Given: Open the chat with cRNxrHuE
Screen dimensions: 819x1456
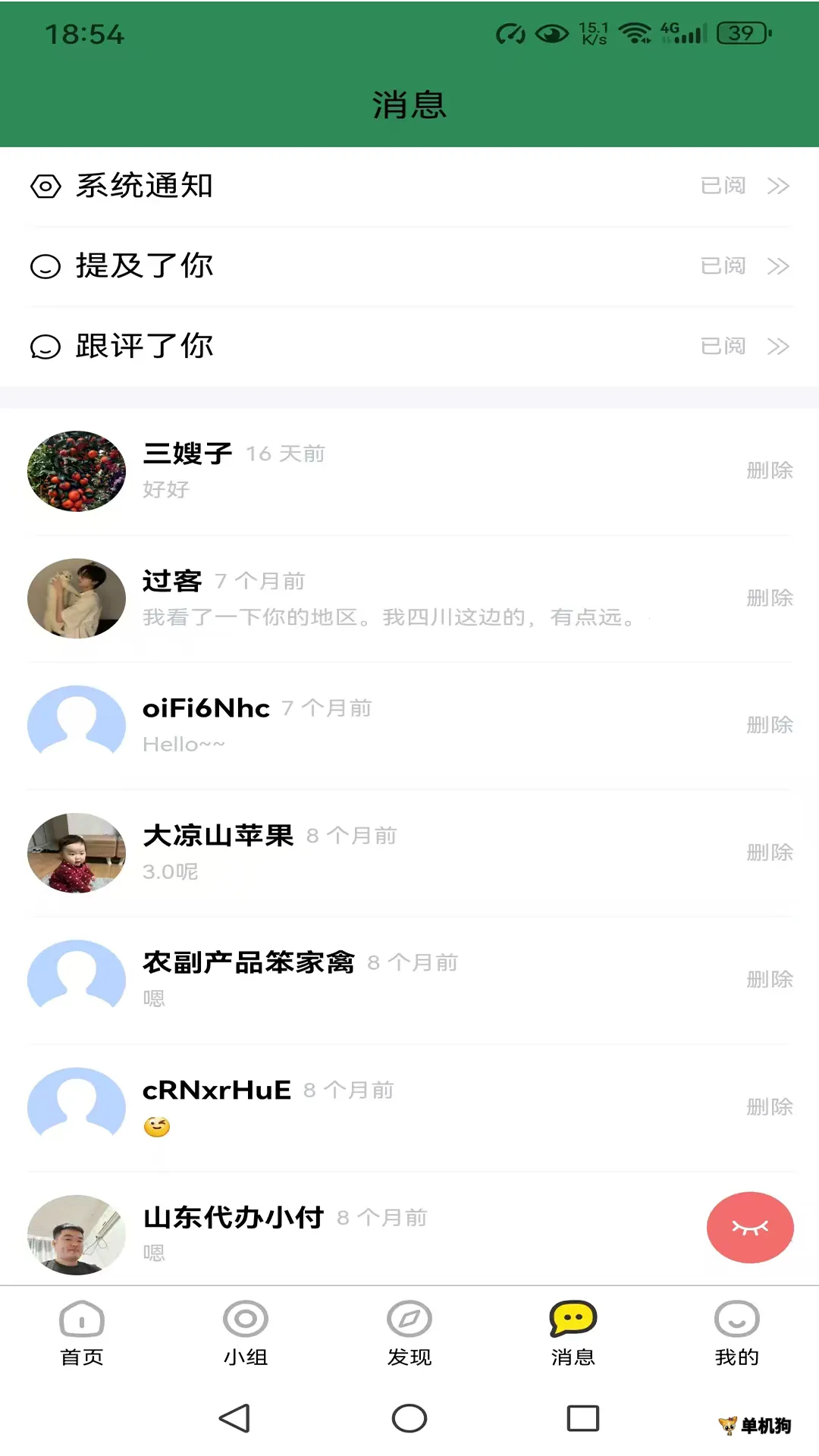Looking at the screenshot, I should (379, 1107).
